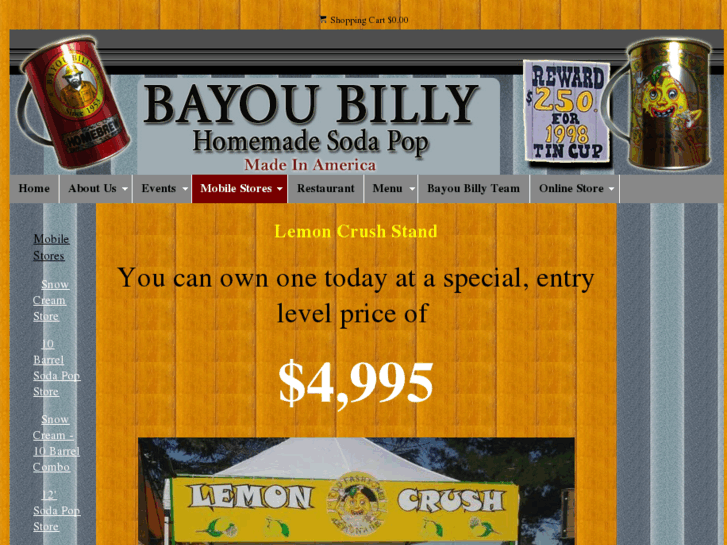View the 10 Barrel Soda Pop Store
Screen dimensions: 727x545
coord(55,367)
